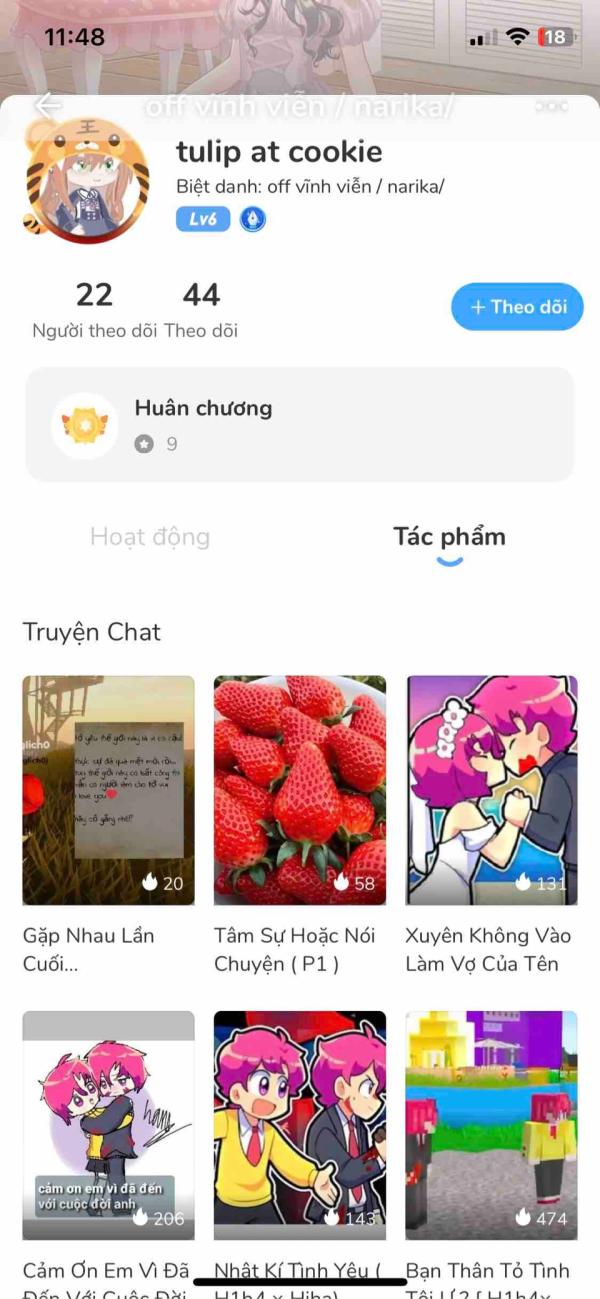Open the Nhật Kí Tình Yêu story

coord(300,1125)
